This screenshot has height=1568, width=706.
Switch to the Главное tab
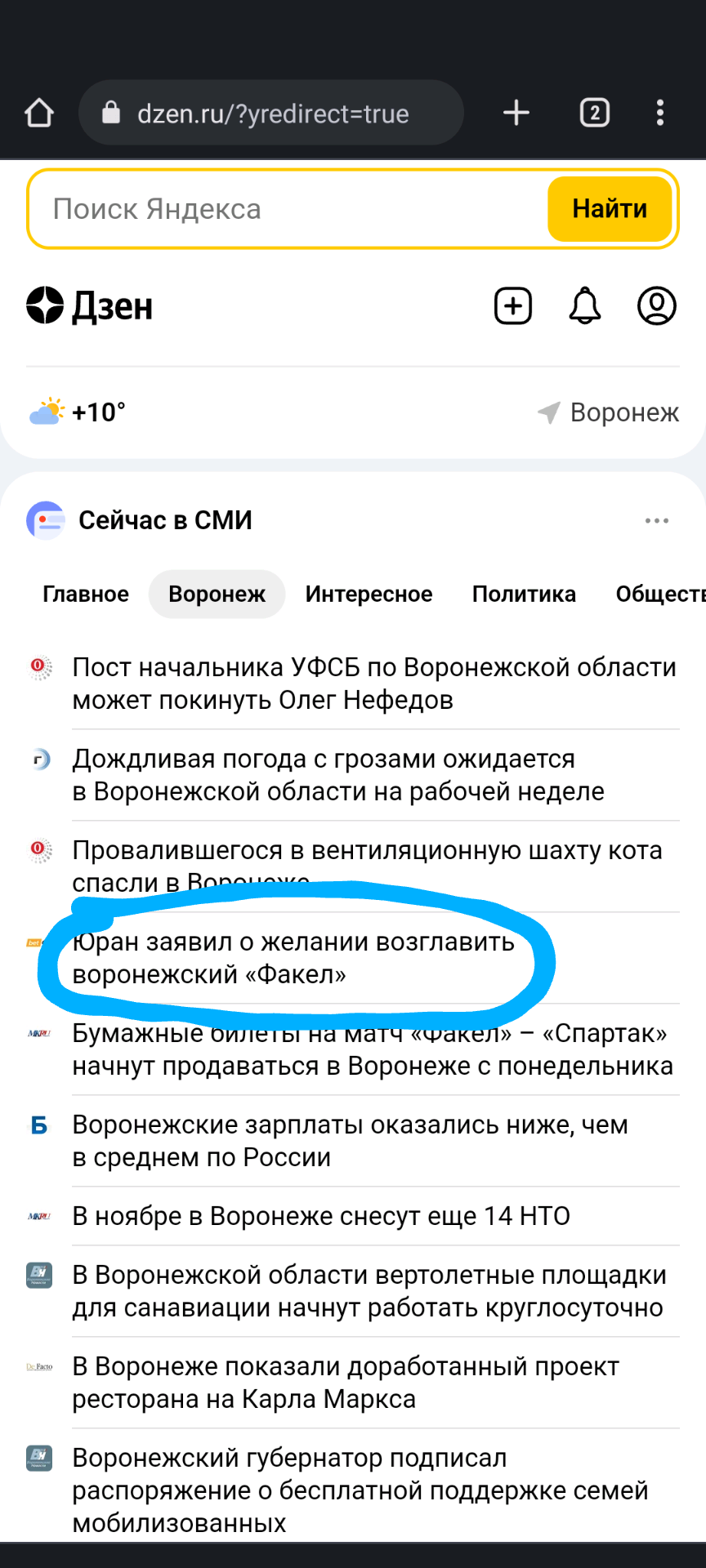pos(86,594)
